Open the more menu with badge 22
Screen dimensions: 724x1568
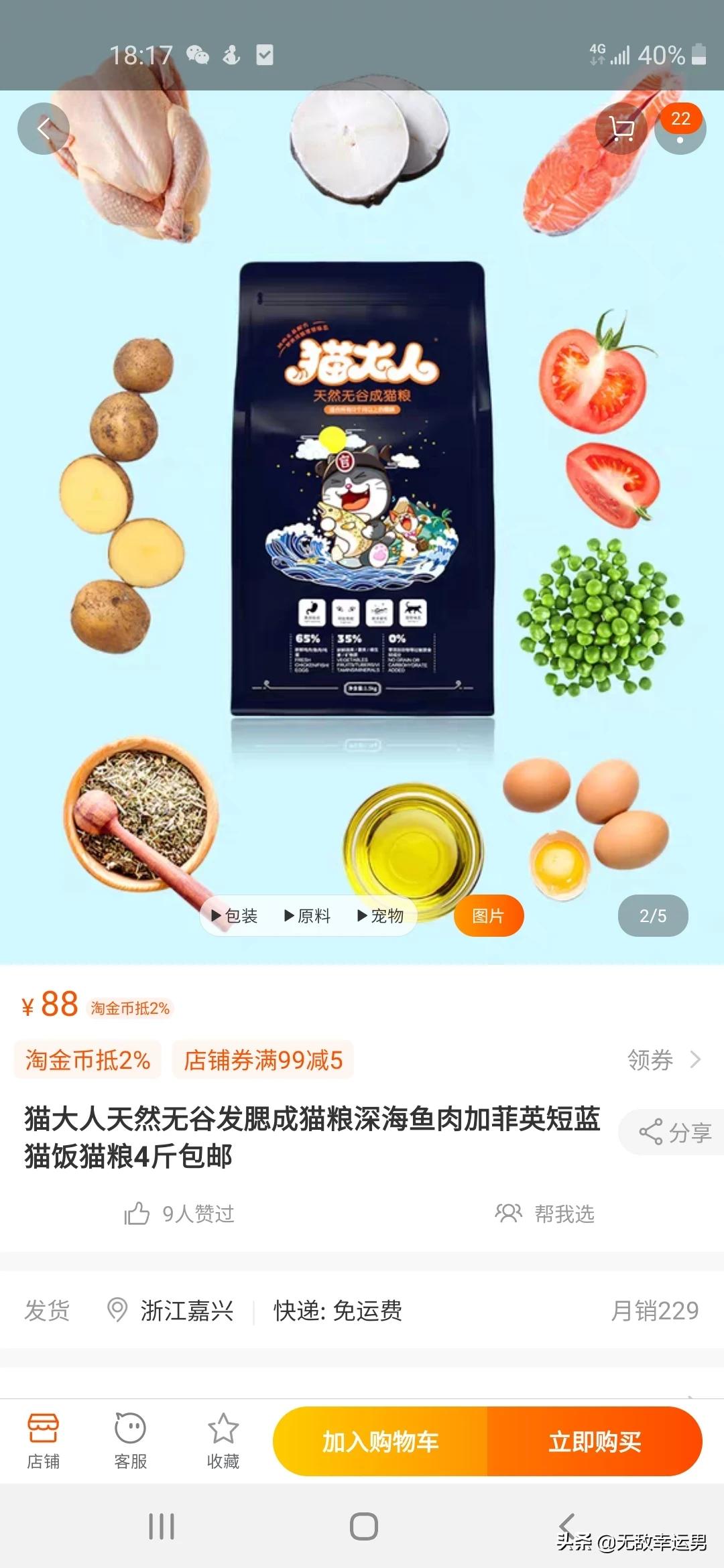click(680, 129)
